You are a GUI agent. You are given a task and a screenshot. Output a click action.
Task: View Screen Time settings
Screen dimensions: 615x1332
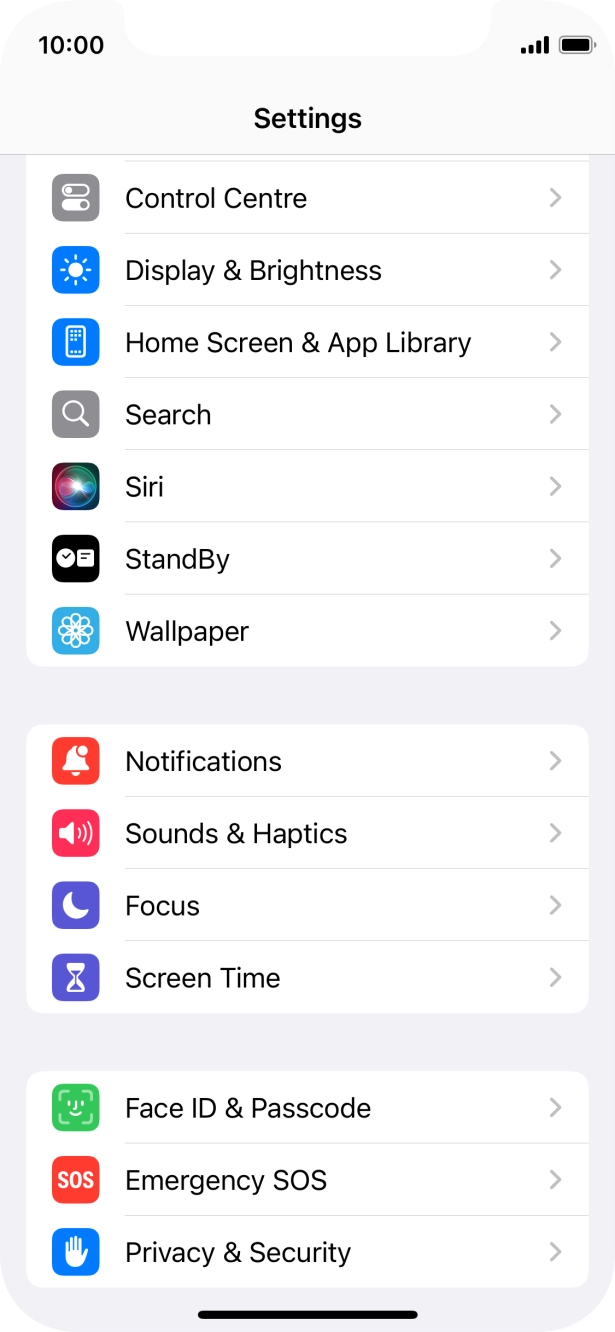(x=307, y=977)
